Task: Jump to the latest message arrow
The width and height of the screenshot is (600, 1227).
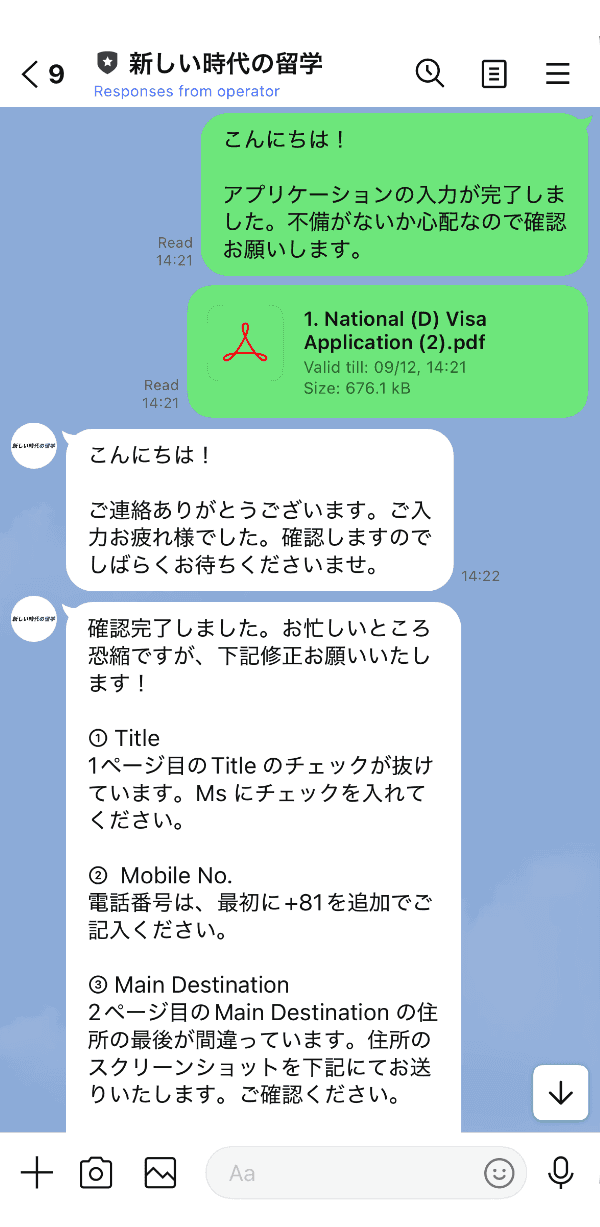Action: pyautogui.click(x=560, y=1092)
